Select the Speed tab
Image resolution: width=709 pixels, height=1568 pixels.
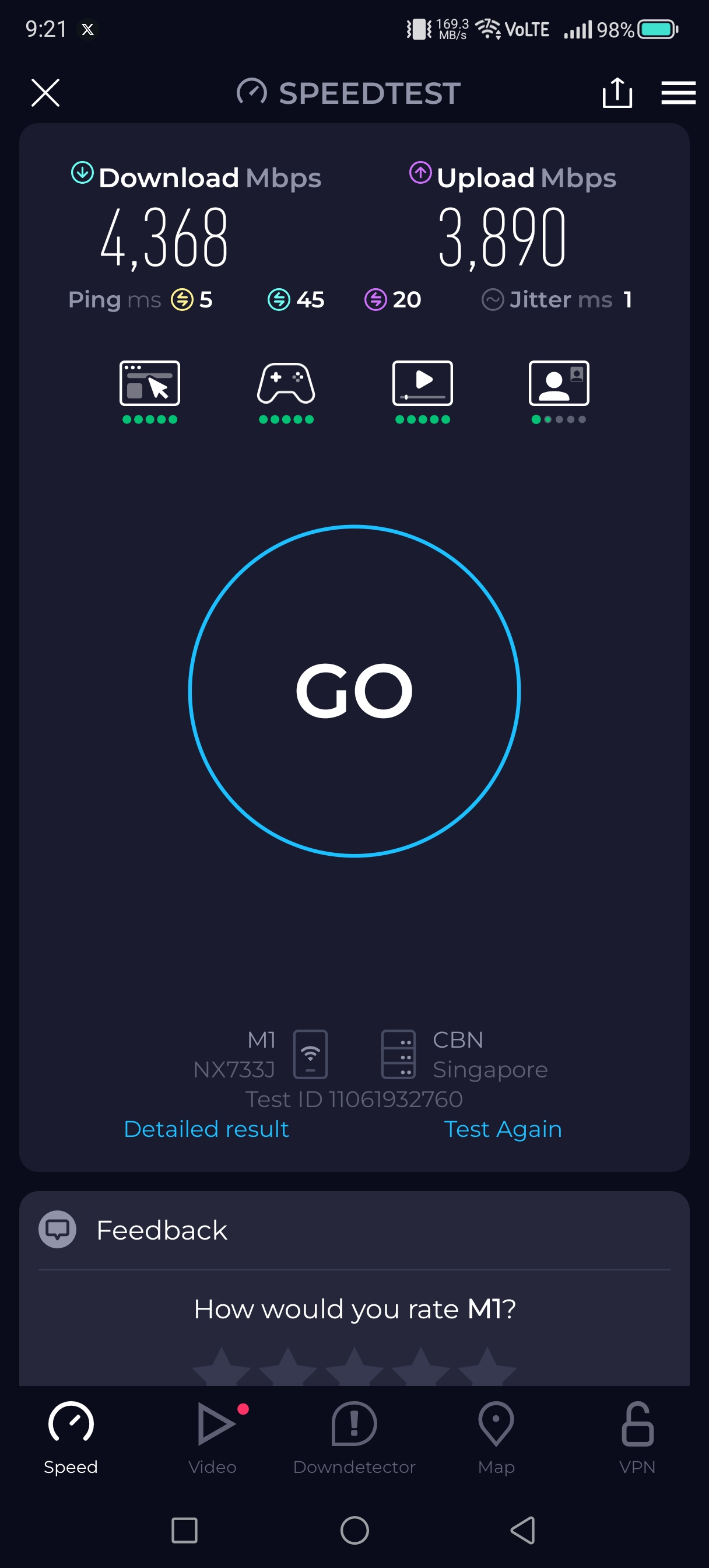tap(71, 1438)
